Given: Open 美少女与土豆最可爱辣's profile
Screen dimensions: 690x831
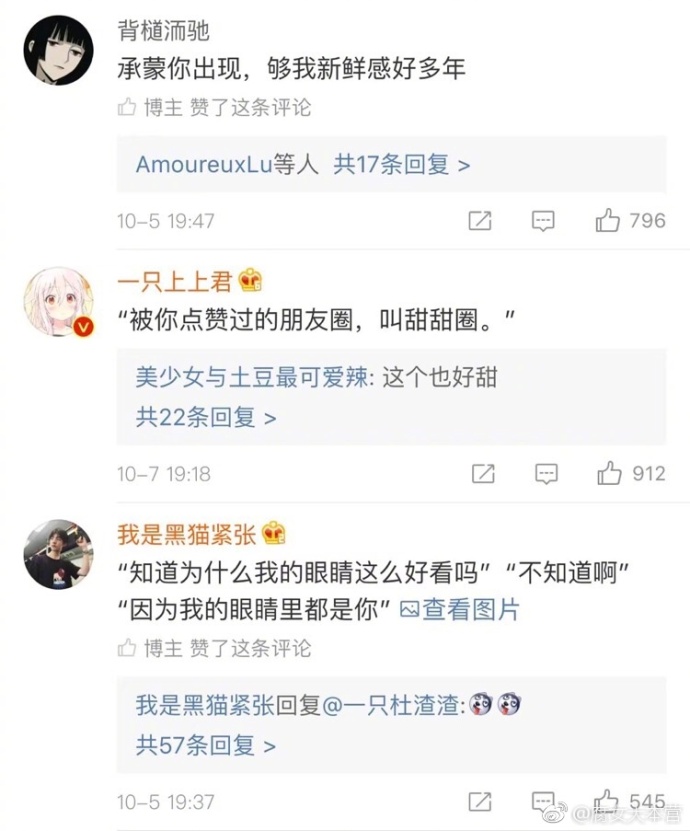Looking at the screenshot, I should [x=252, y=378].
